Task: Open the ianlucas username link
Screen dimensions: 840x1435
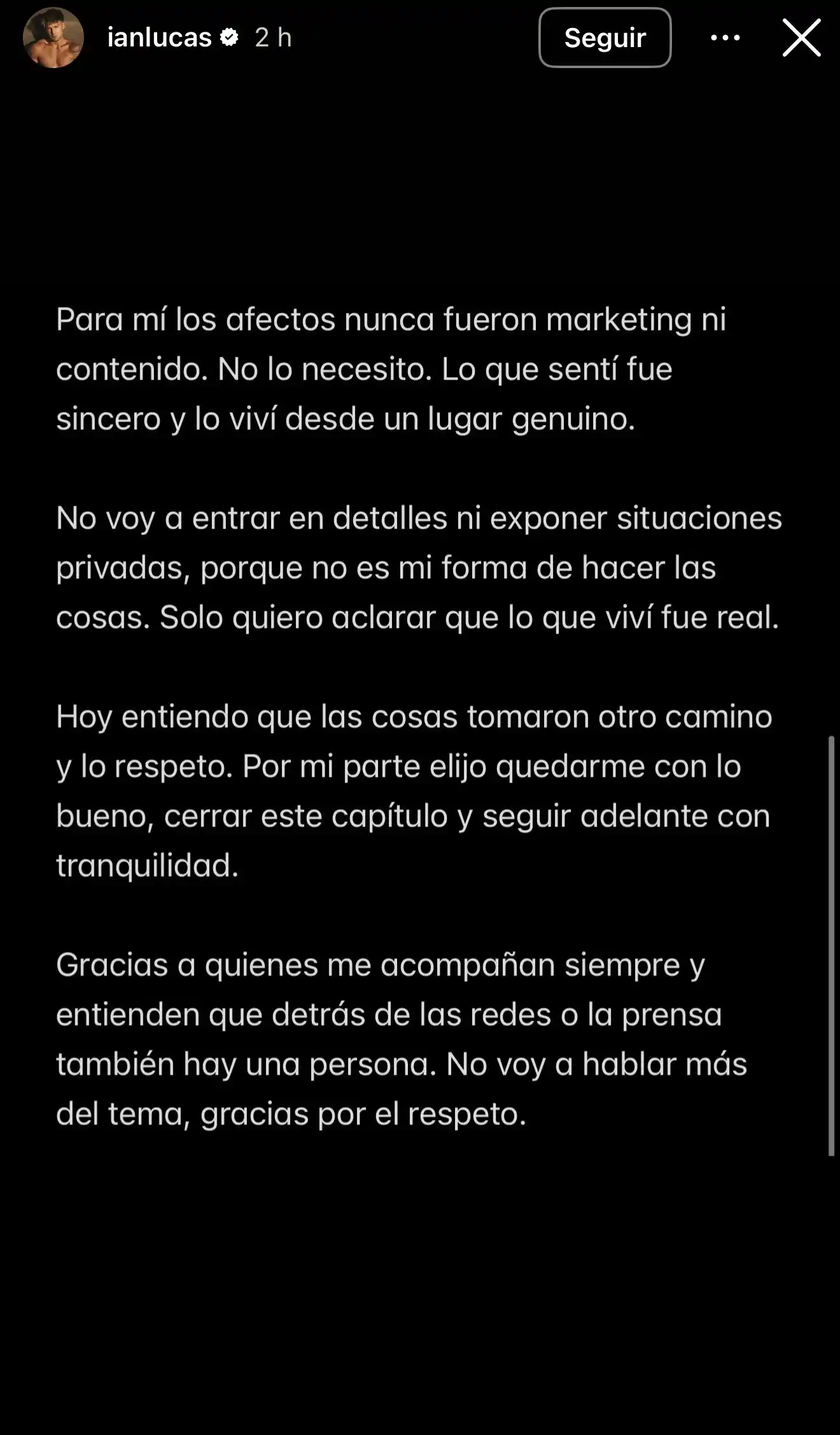Action: (x=159, y=38)
